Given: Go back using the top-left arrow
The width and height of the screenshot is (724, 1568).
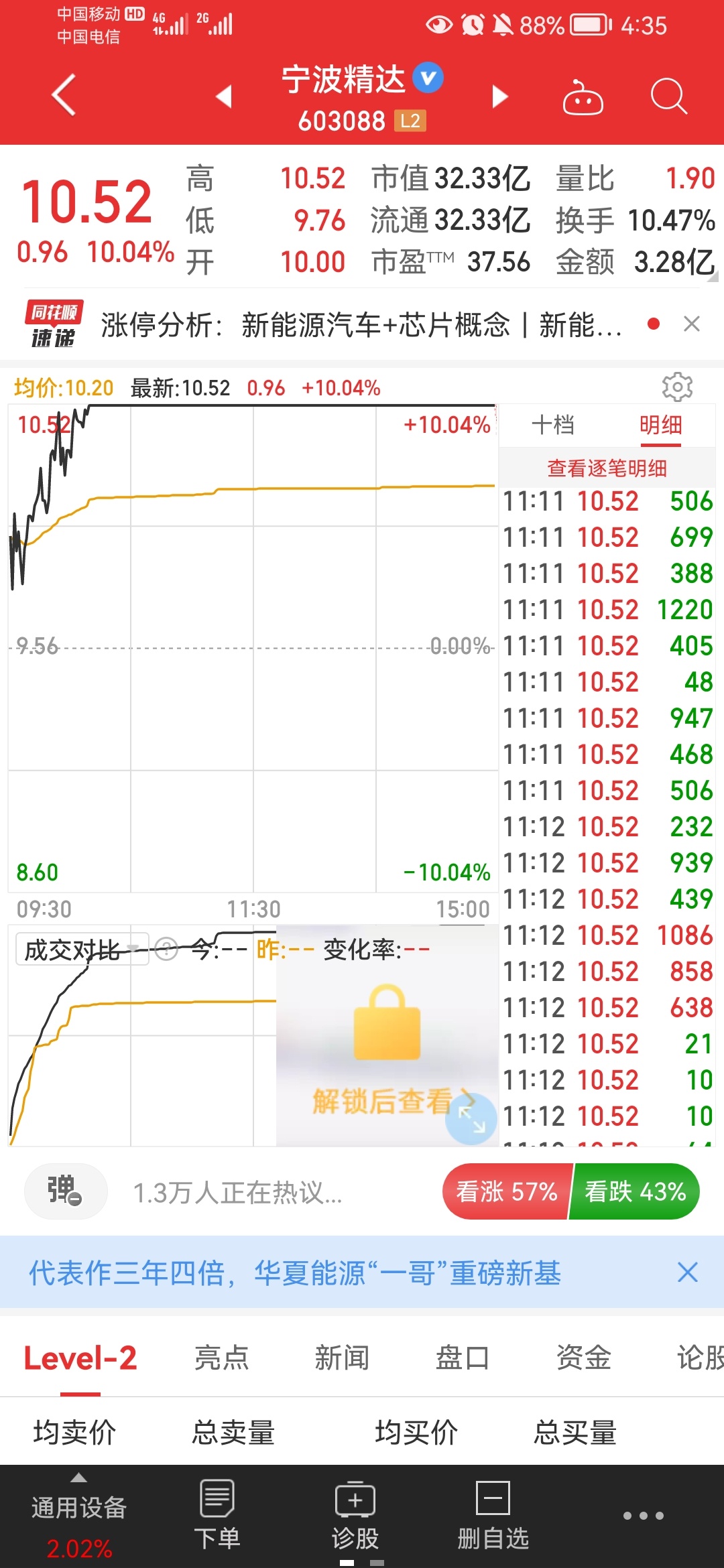Looking at the screenshot, I should (x=64, y=95).
